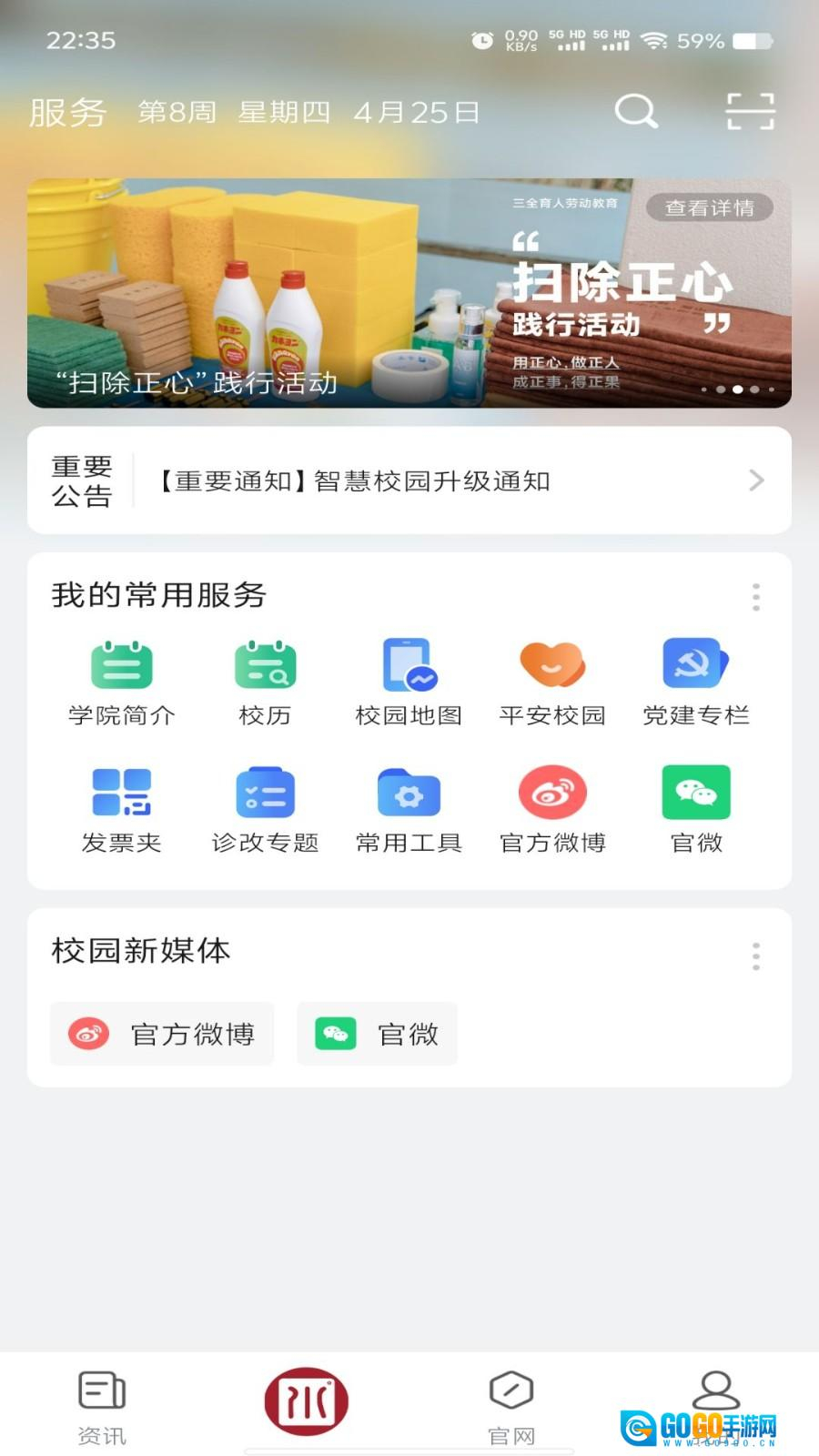Tap the 官方微博 chip under 校园新媒体
This screenshot has height=1456, width=819.
162,1034
